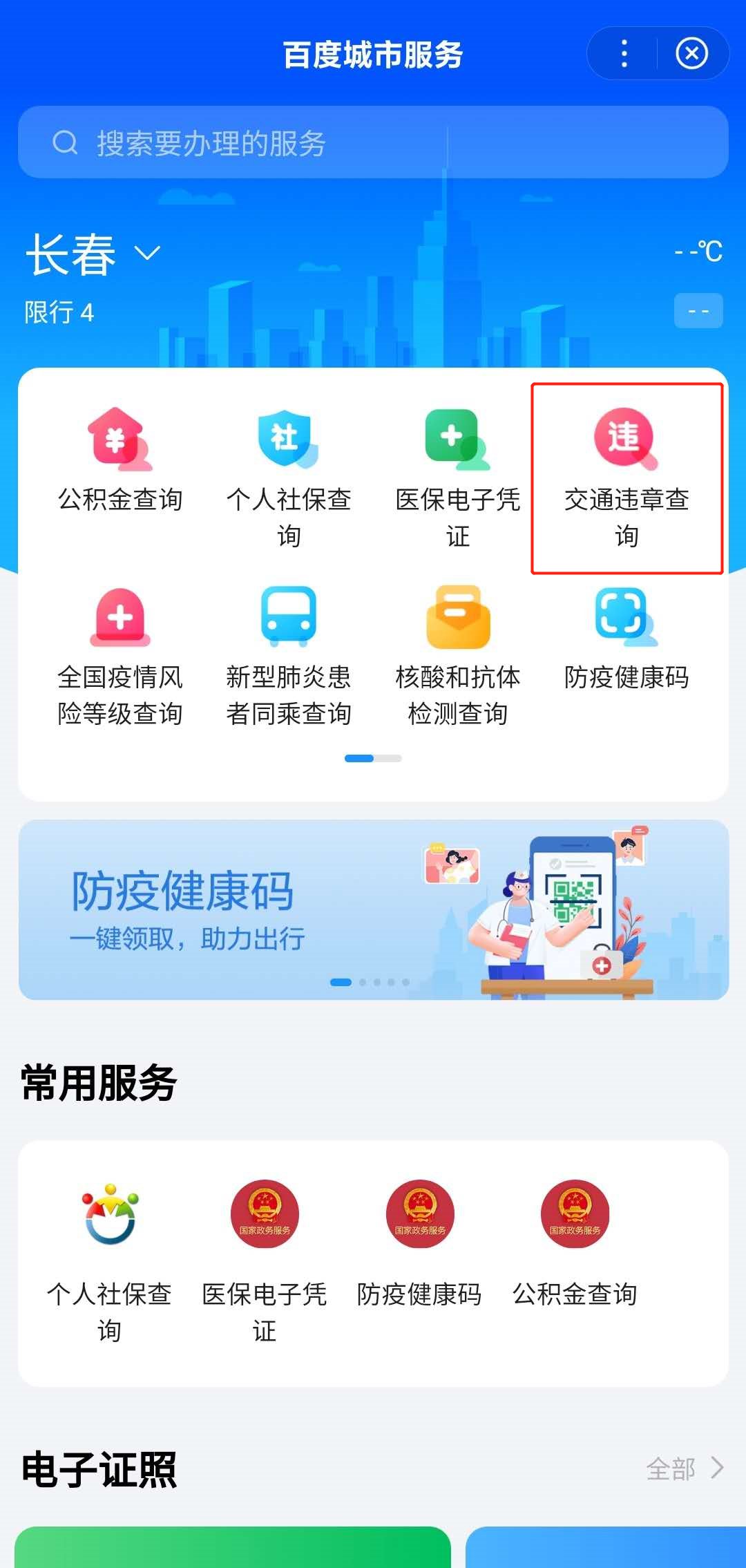Open 交通违章查询 service
Screen dimensions: 746x1568
[626, 477]
